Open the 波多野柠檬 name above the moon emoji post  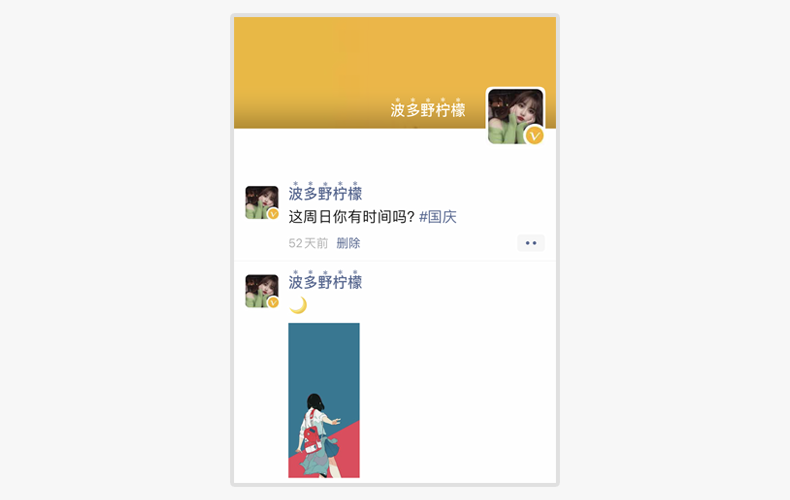coord(325,282)
